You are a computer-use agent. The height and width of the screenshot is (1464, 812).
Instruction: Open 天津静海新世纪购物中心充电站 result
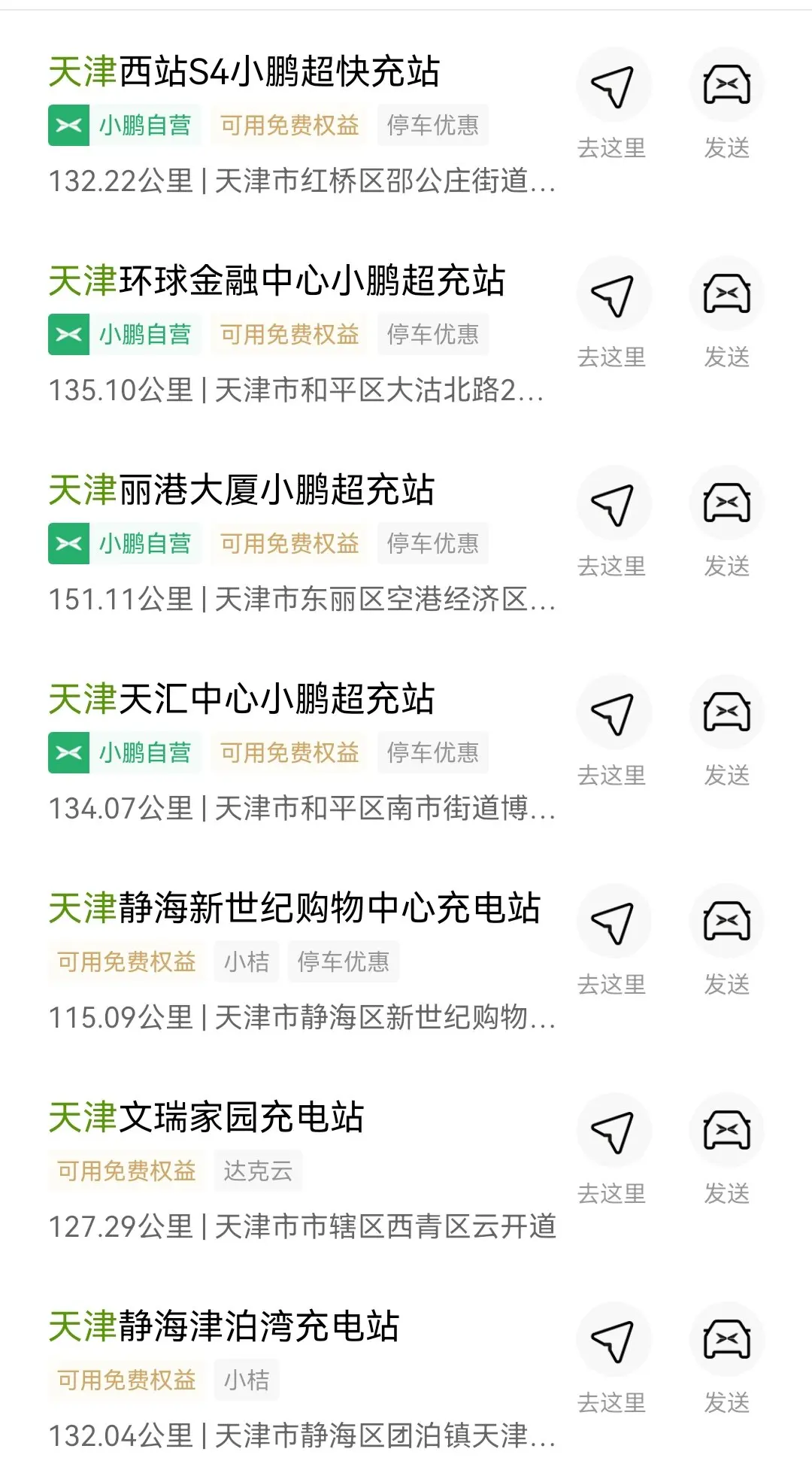[295, 909]
